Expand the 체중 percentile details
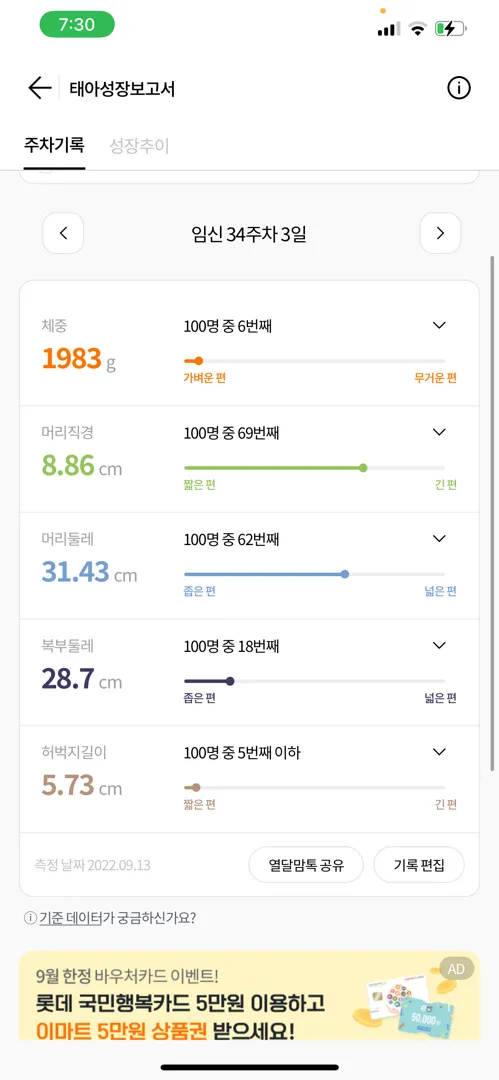The height and width of the screenshot is (1080, 499). point(440,325)
